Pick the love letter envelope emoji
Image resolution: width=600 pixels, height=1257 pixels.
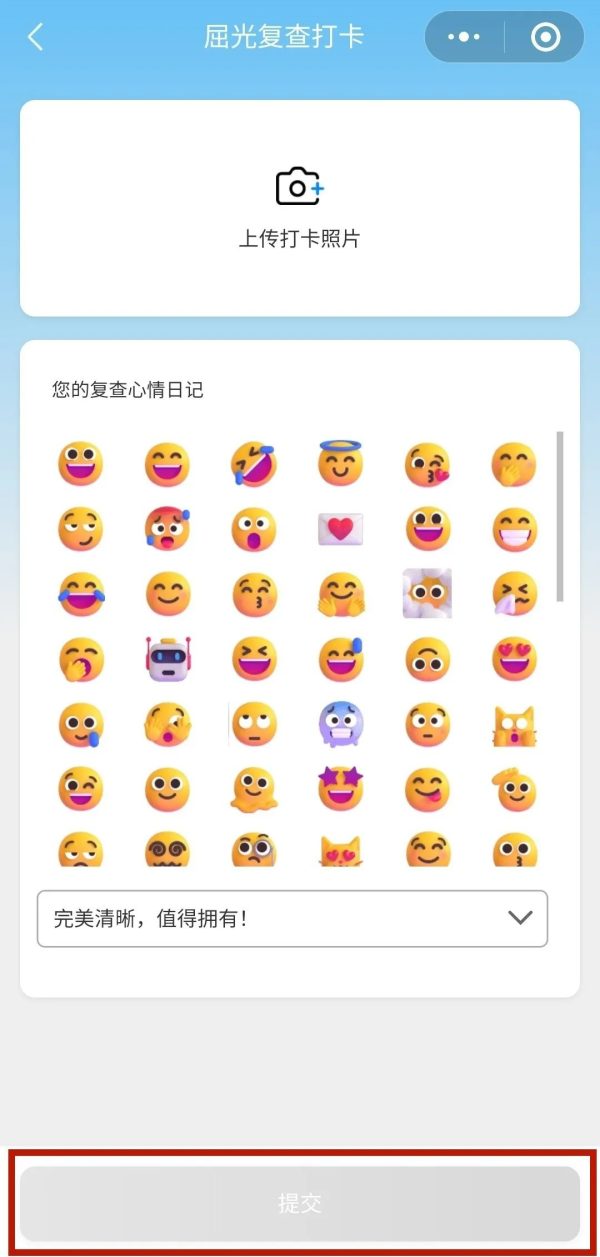(340, 529)
